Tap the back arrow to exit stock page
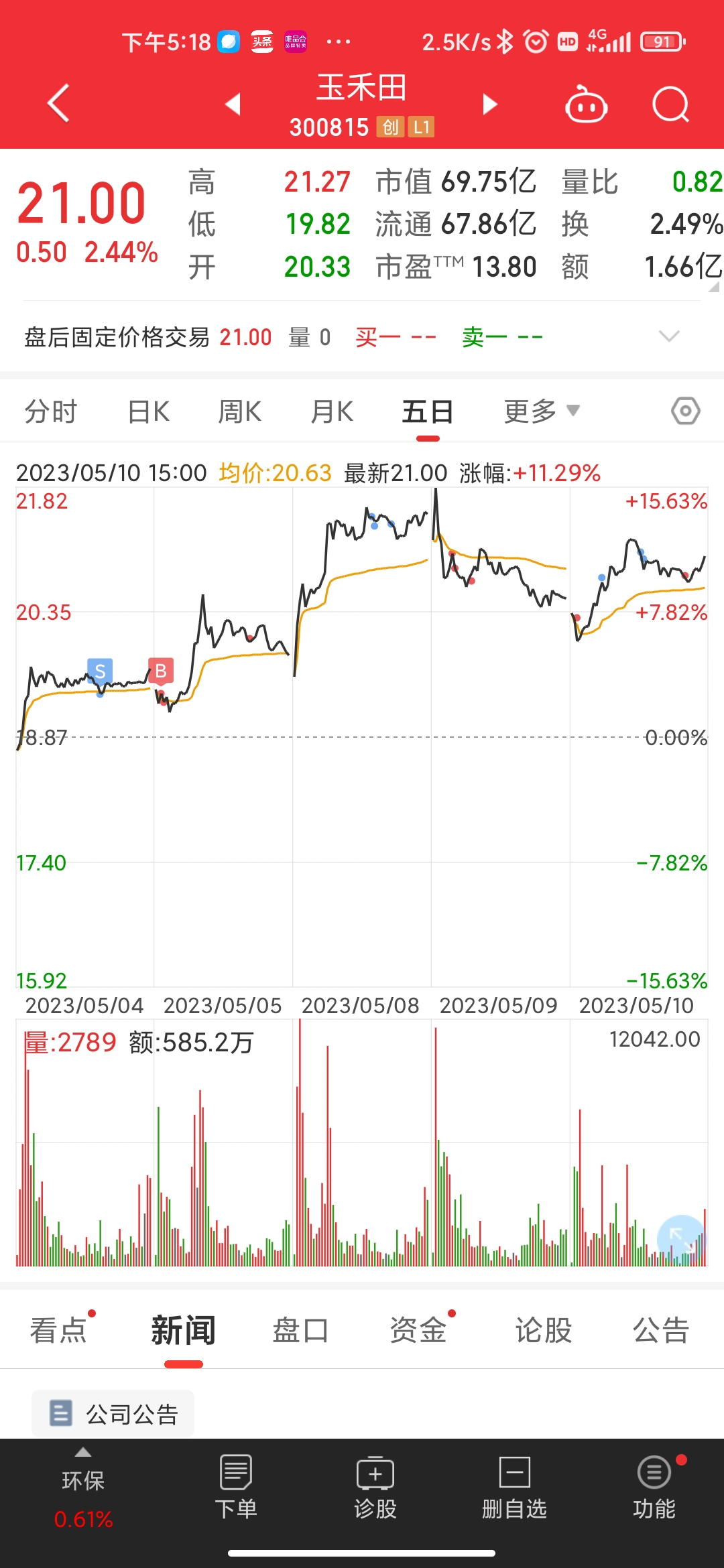Image resolution: width=724 pixels, height=1568 pixels. pos(57,104)
